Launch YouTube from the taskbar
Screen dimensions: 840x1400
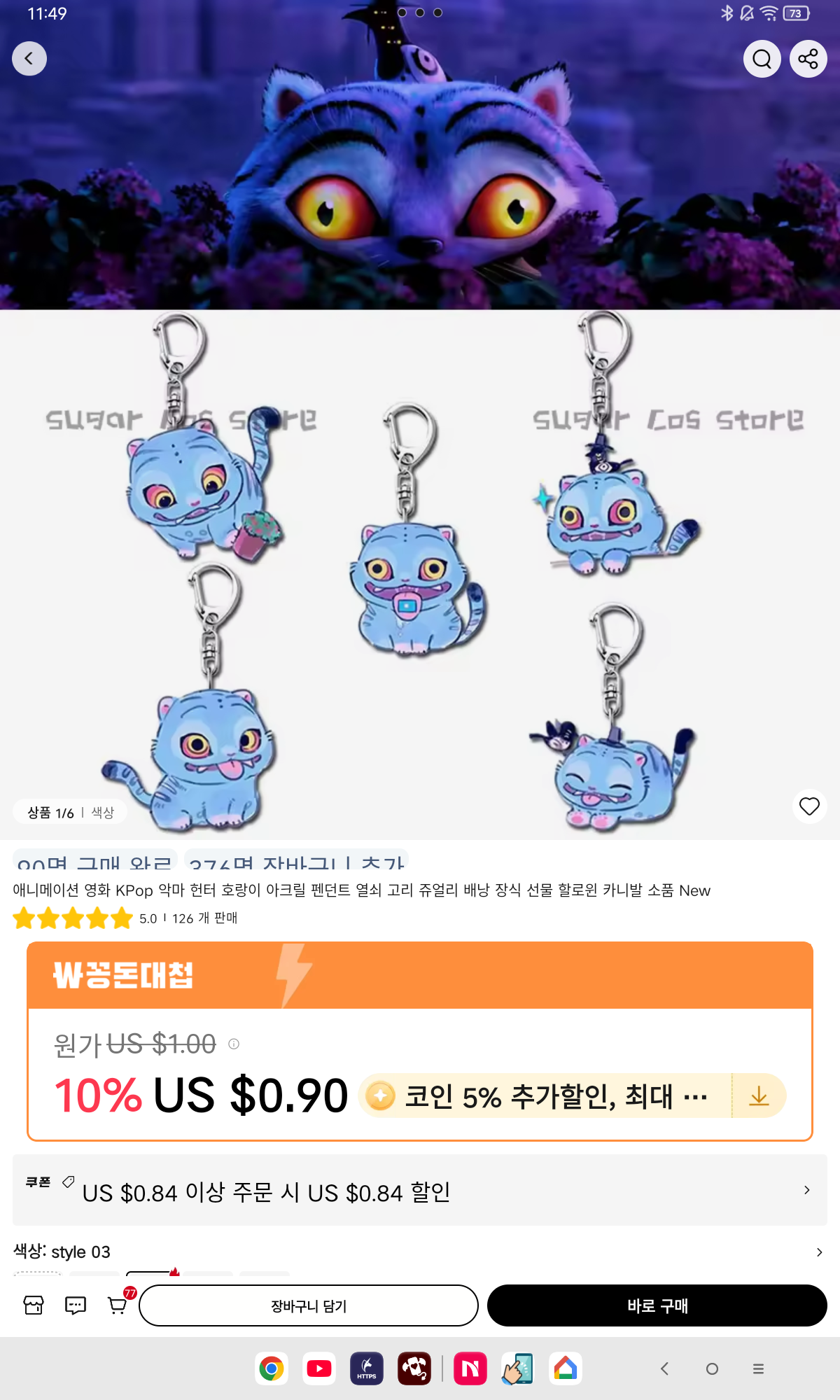pyautogui.click(x=319, y=1368)
